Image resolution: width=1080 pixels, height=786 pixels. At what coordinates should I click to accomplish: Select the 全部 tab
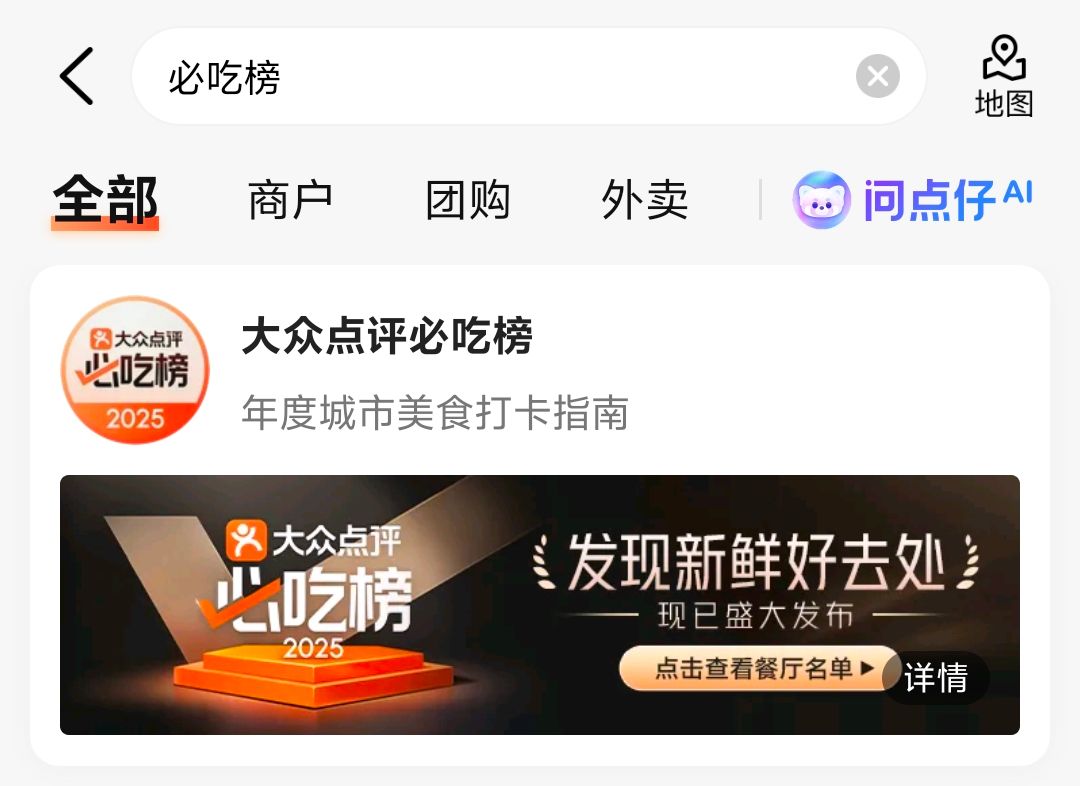coord(105,200)
